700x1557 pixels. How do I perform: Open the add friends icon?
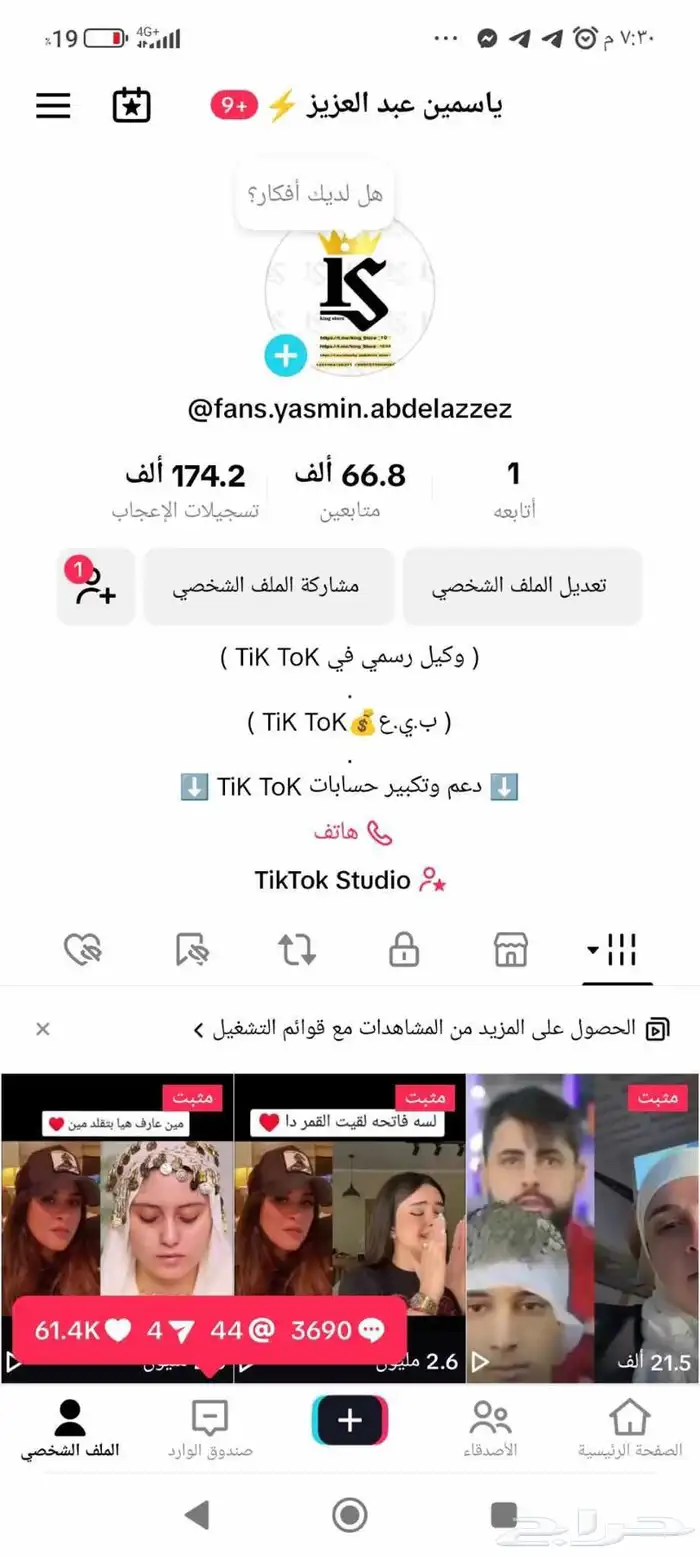tap(96, 586)
